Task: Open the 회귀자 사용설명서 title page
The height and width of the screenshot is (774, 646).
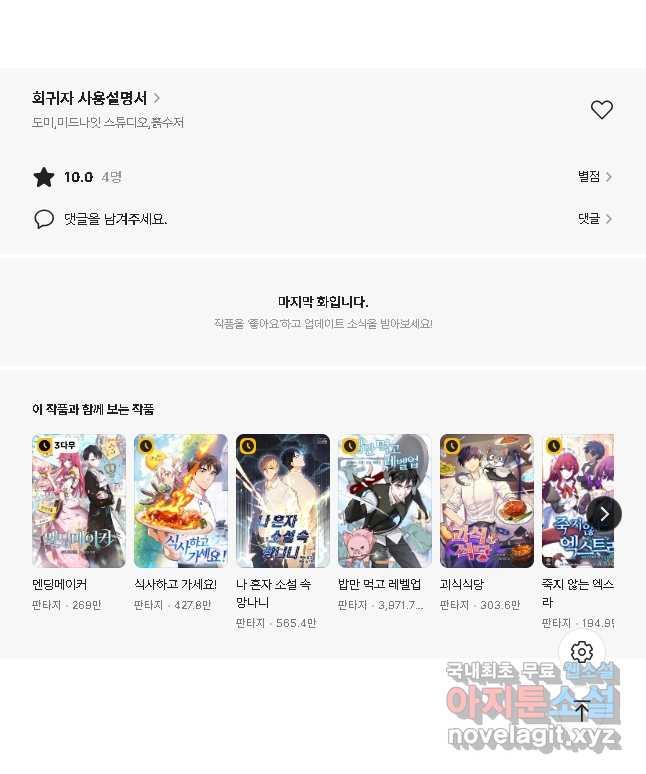Action: click(96, 98)
